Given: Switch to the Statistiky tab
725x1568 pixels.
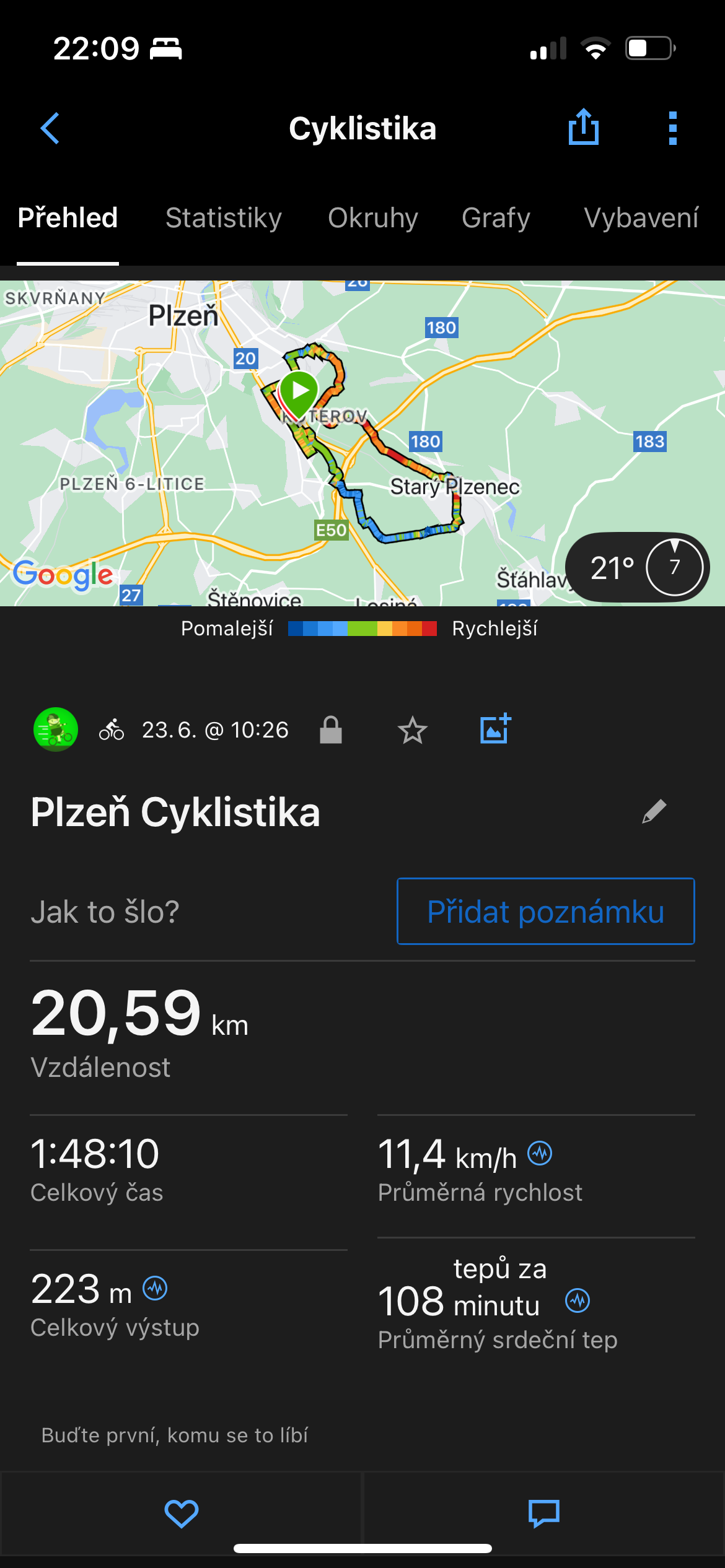Looking at the screenshot, I should coord(223,218).
